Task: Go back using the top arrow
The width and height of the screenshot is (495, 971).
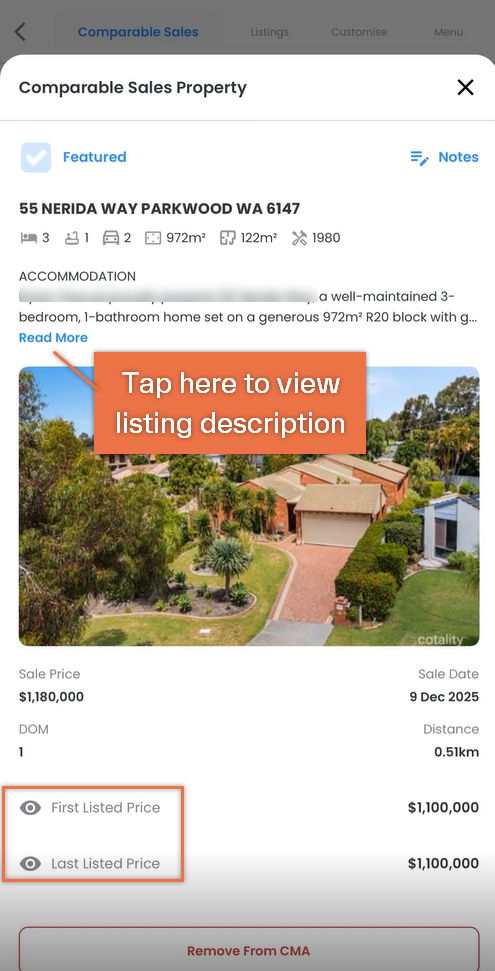Action: pyautogui.click(x=20, y=32)
